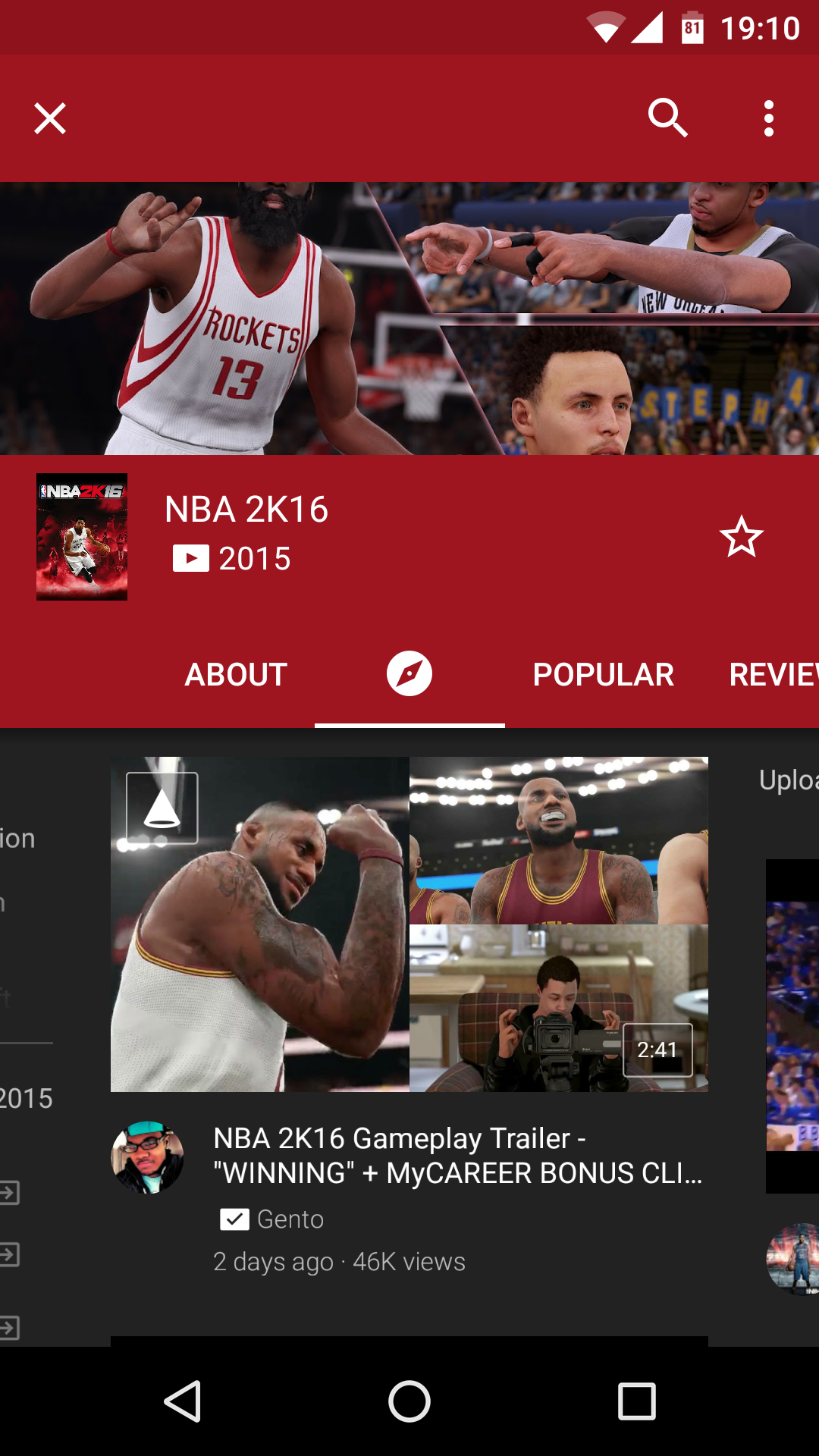Open Gento's channel avatar
819x1456 pixels.
point(147,1157)
